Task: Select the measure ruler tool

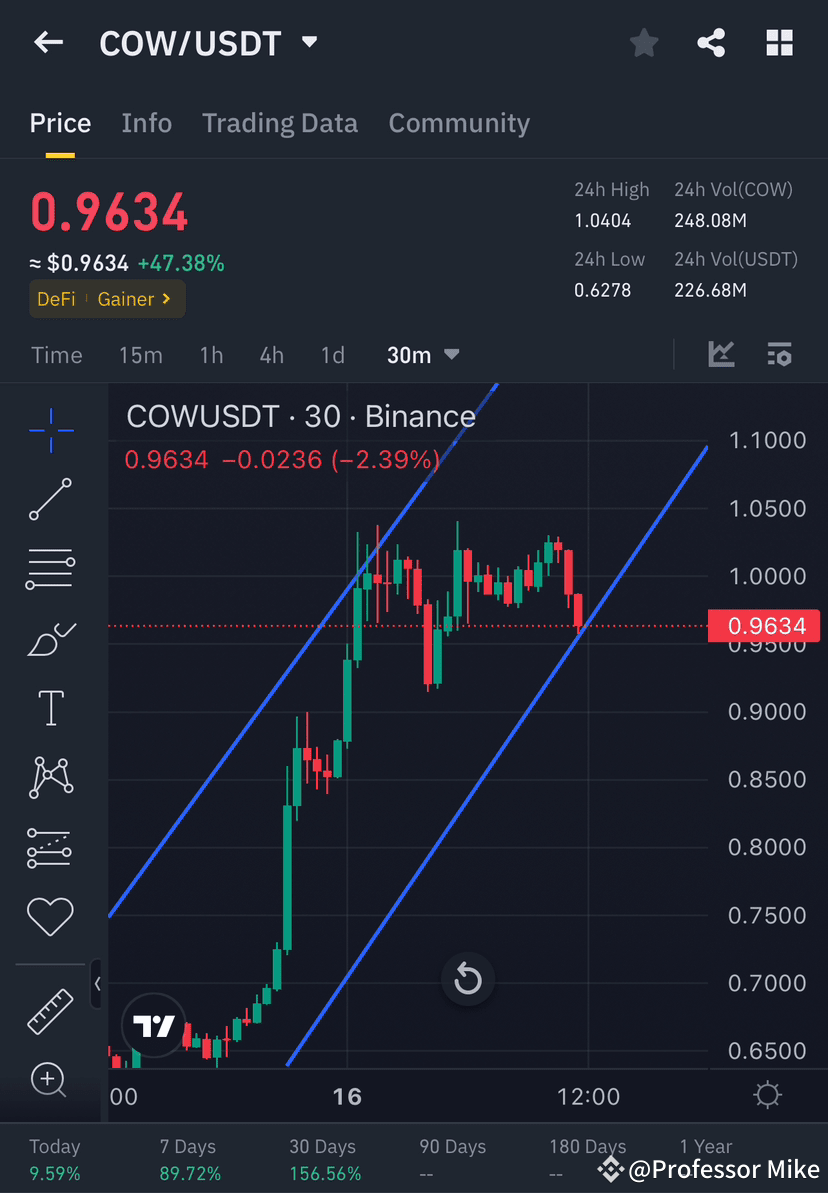Action: pyautogui.click(x=50, y=1012)
